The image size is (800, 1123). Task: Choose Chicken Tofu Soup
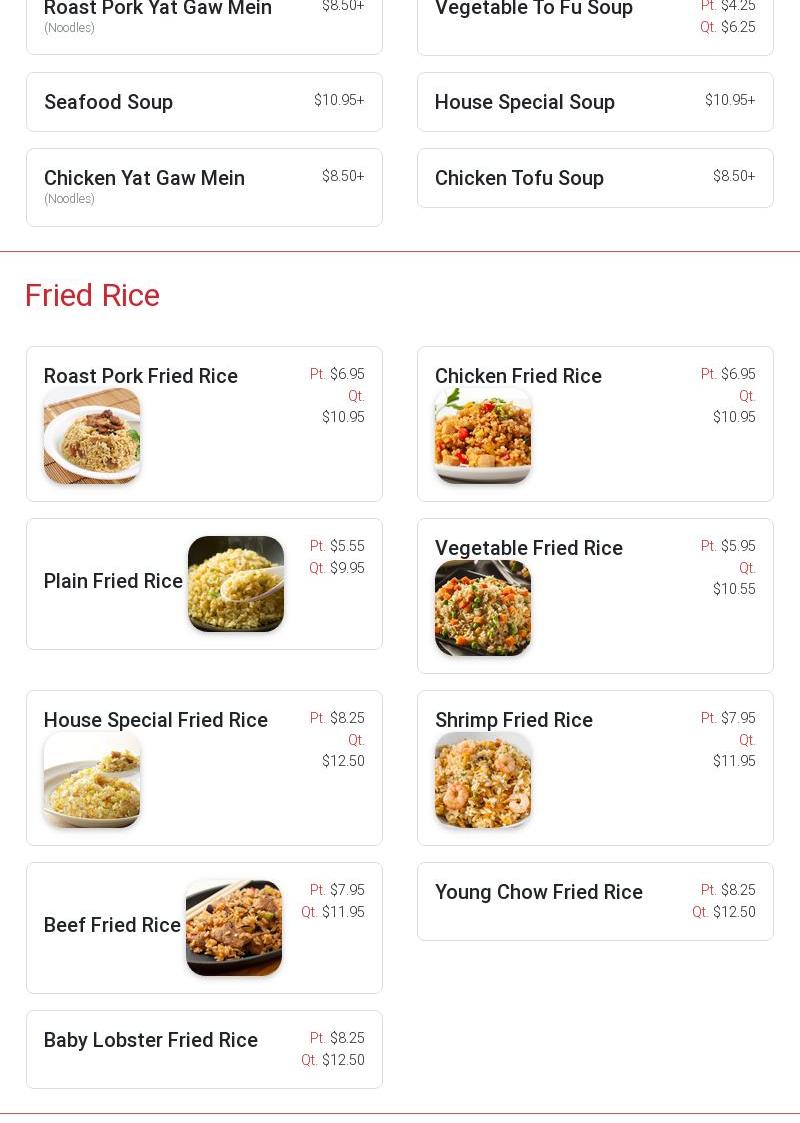595,178
